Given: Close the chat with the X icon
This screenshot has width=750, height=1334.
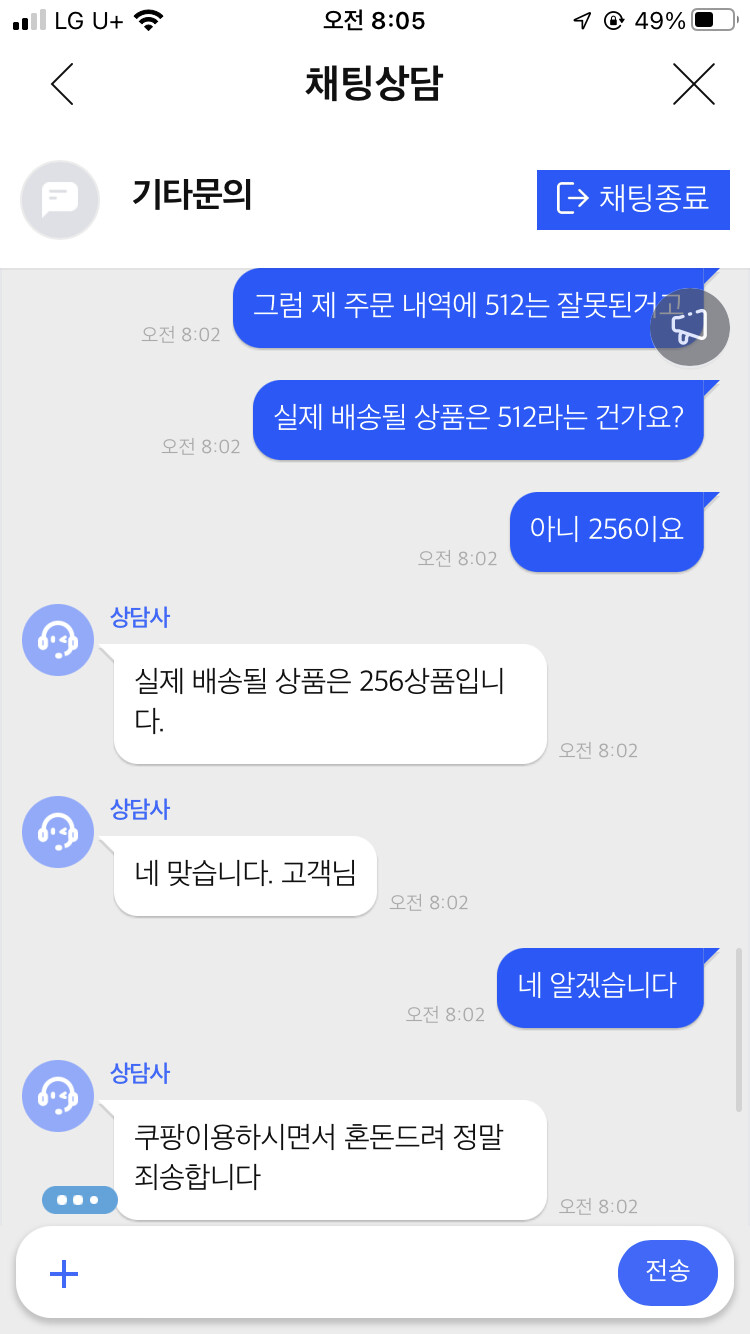Looking at the screenshot, I should point(693,85).
